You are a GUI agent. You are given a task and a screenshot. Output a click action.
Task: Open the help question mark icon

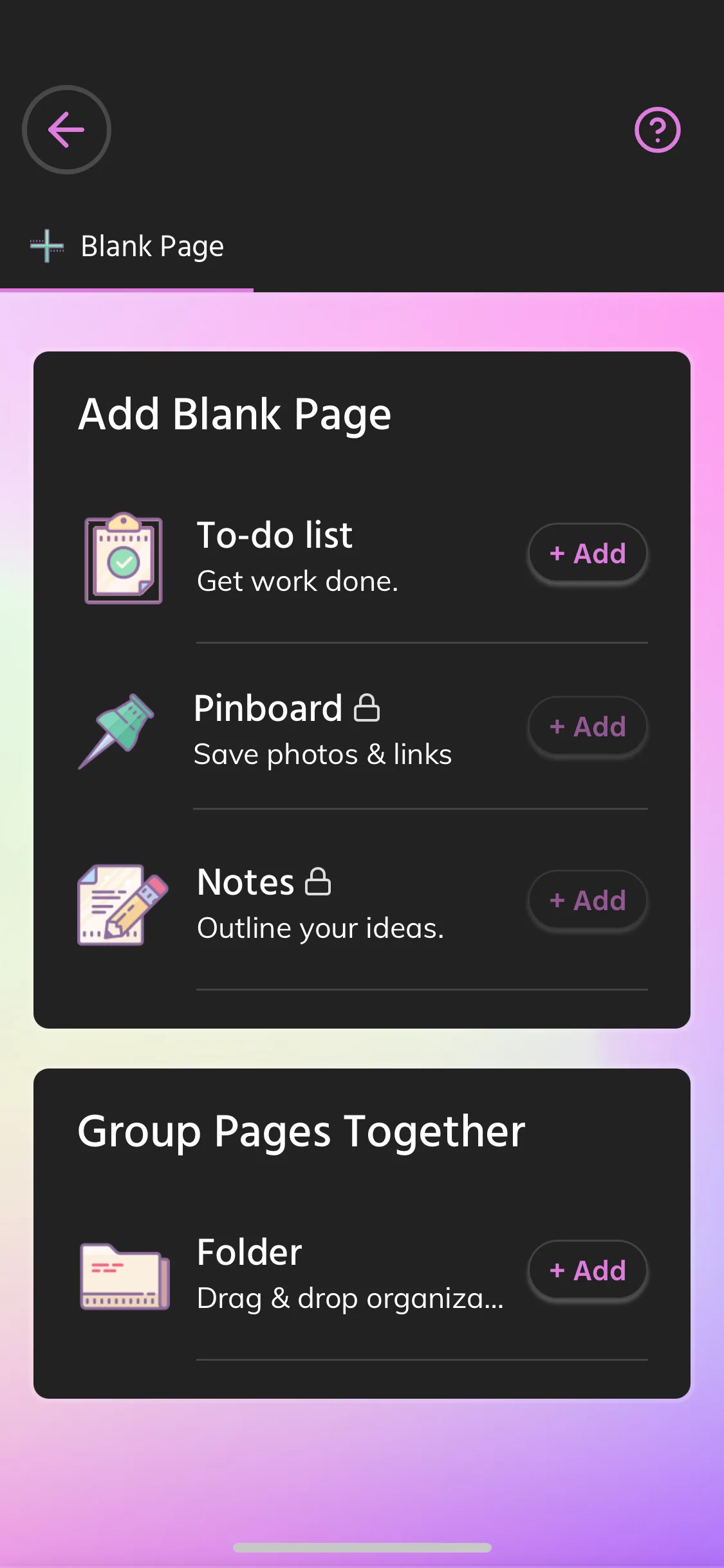pos(657,130)
